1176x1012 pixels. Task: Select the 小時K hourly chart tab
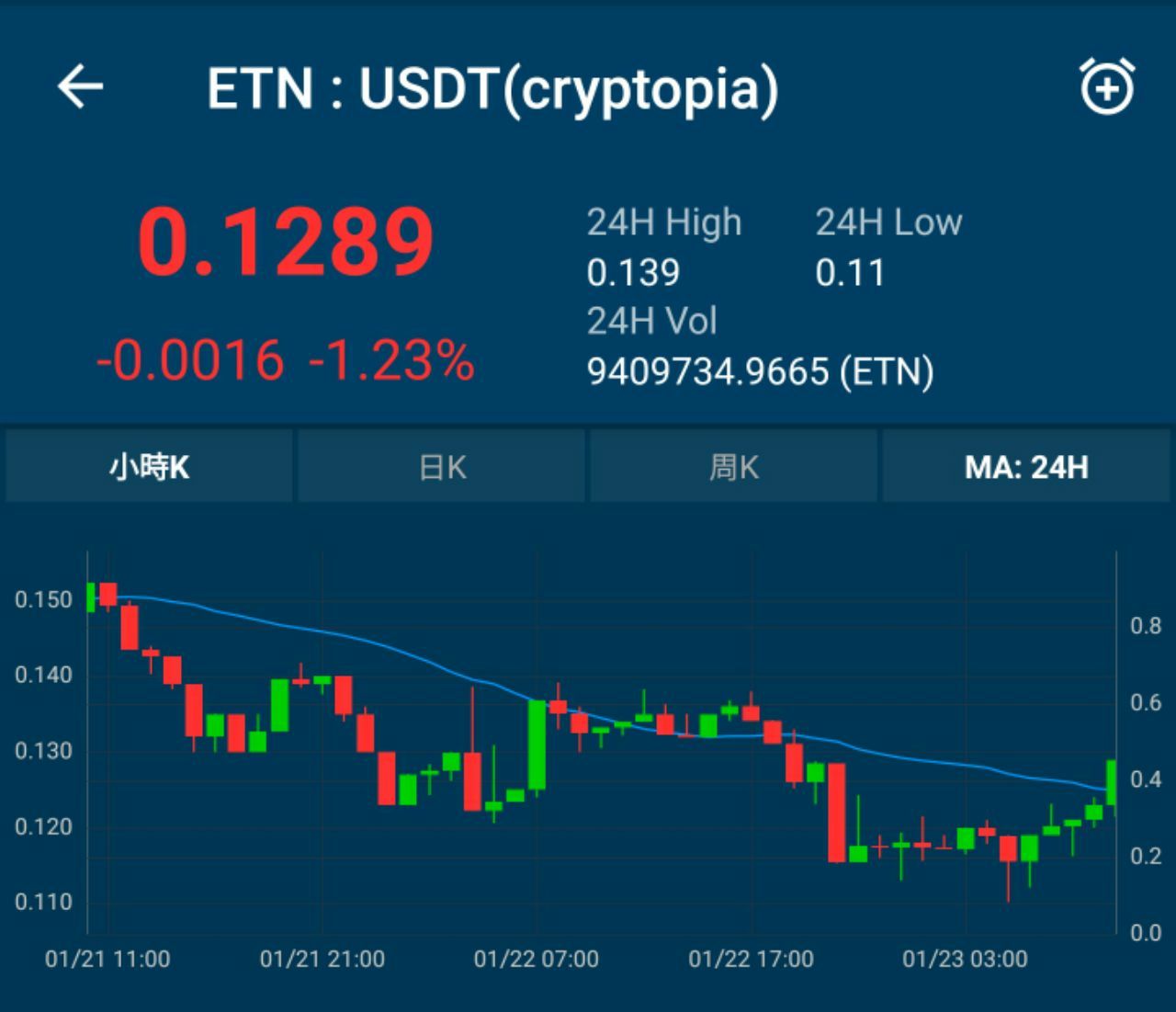click(149, 467)
